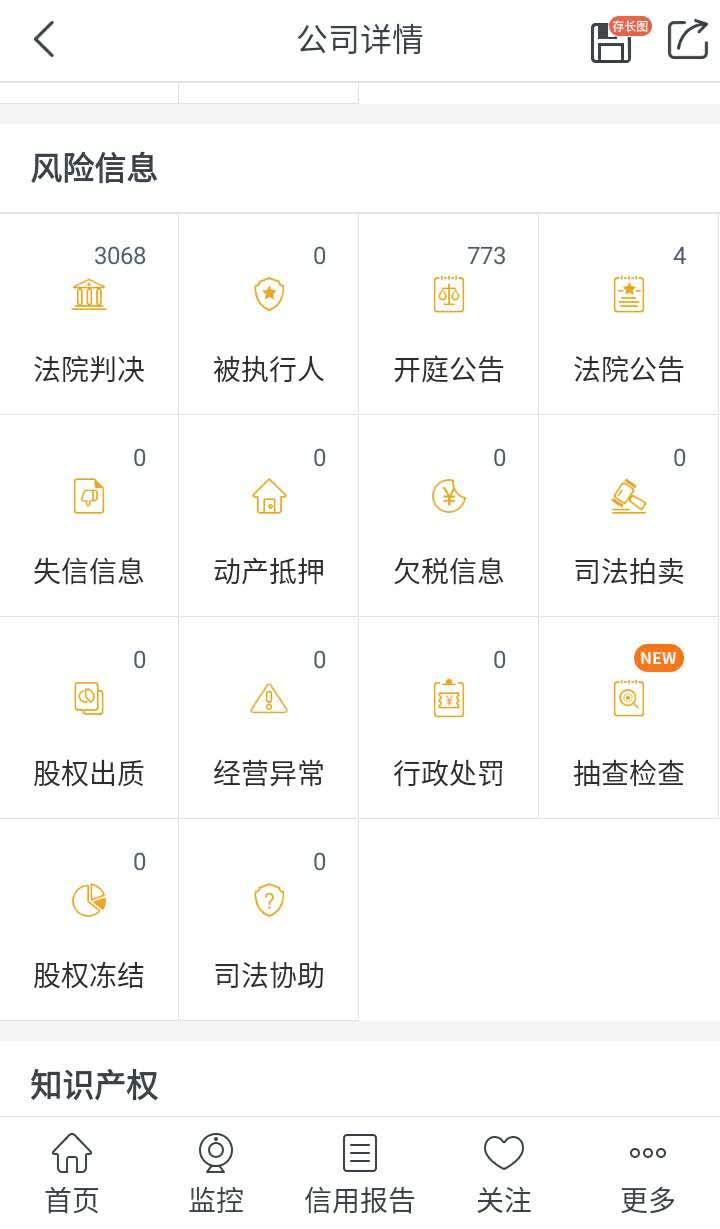Screen dimensions: 720x1229
Task: Open the new 抽查检查 tile
Action: 629,718
